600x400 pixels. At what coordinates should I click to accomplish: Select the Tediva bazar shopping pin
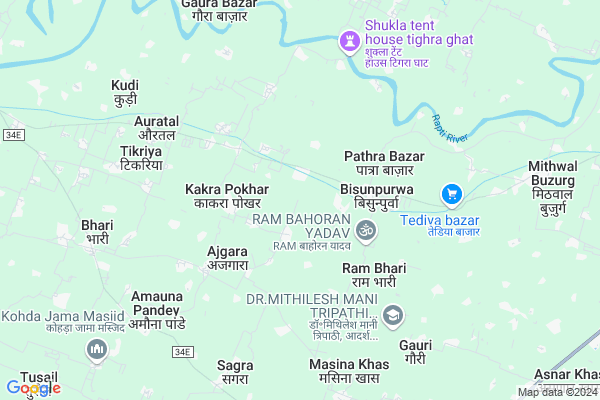[451, 194]
